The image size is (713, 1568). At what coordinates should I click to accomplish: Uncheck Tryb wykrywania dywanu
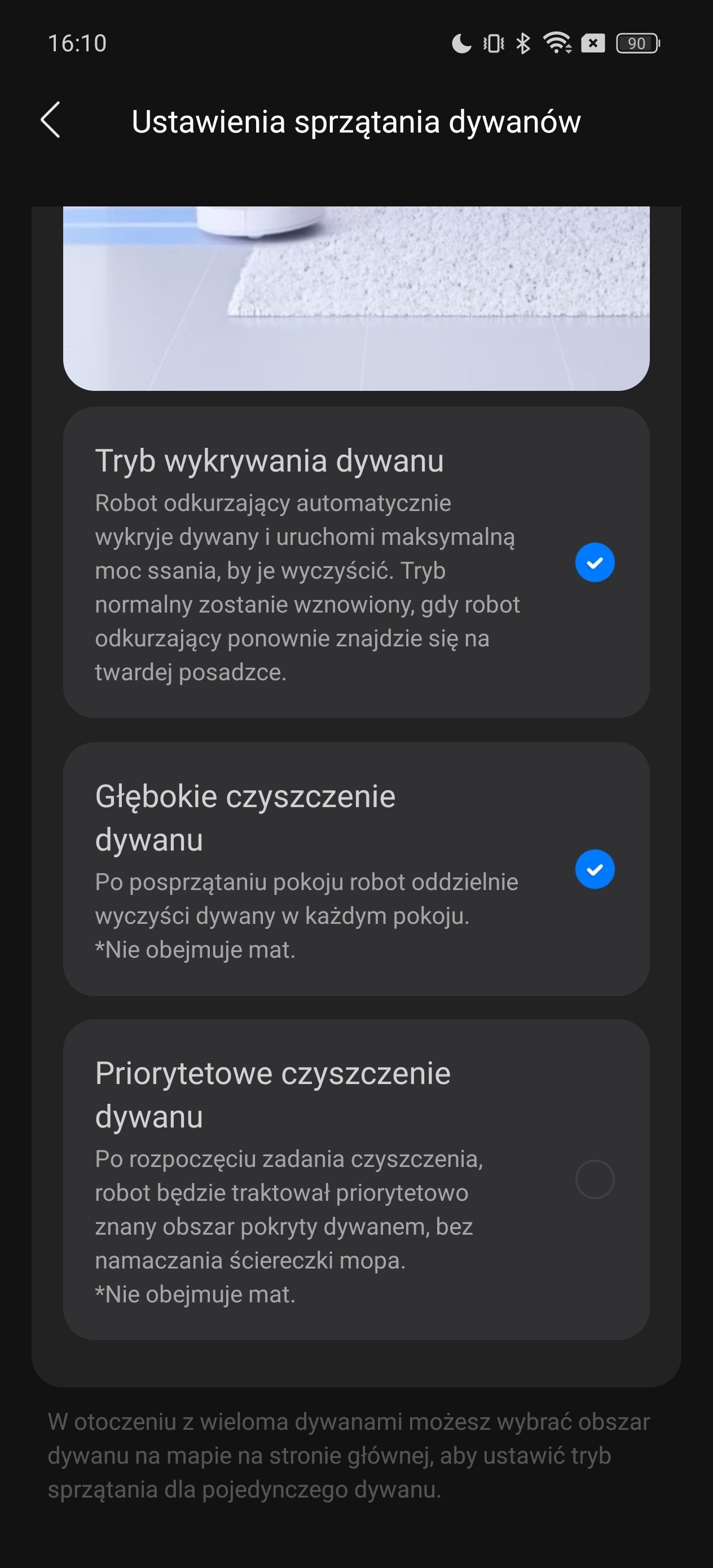coord(595,562)
